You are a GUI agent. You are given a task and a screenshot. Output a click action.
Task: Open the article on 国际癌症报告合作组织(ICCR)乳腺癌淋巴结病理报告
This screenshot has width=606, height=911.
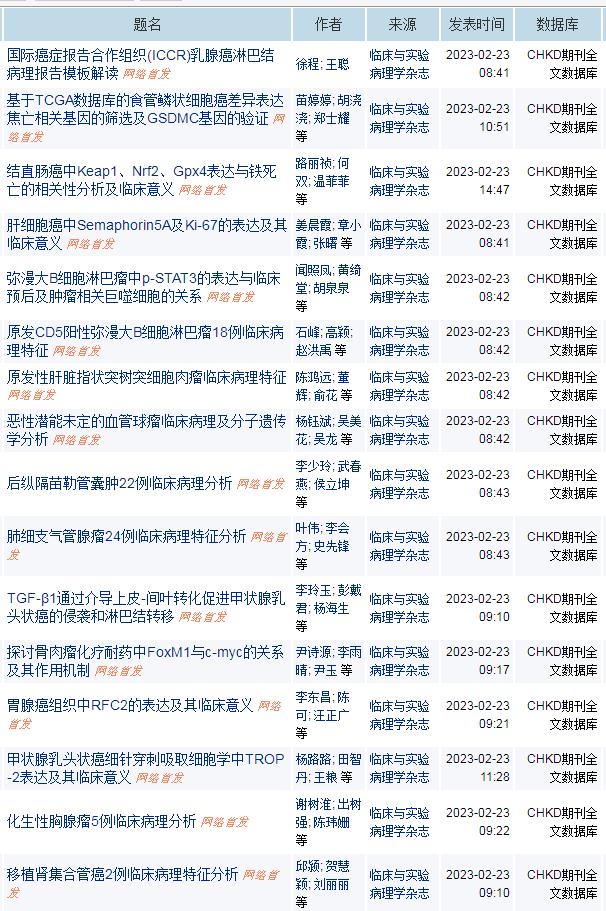point(140,56)
